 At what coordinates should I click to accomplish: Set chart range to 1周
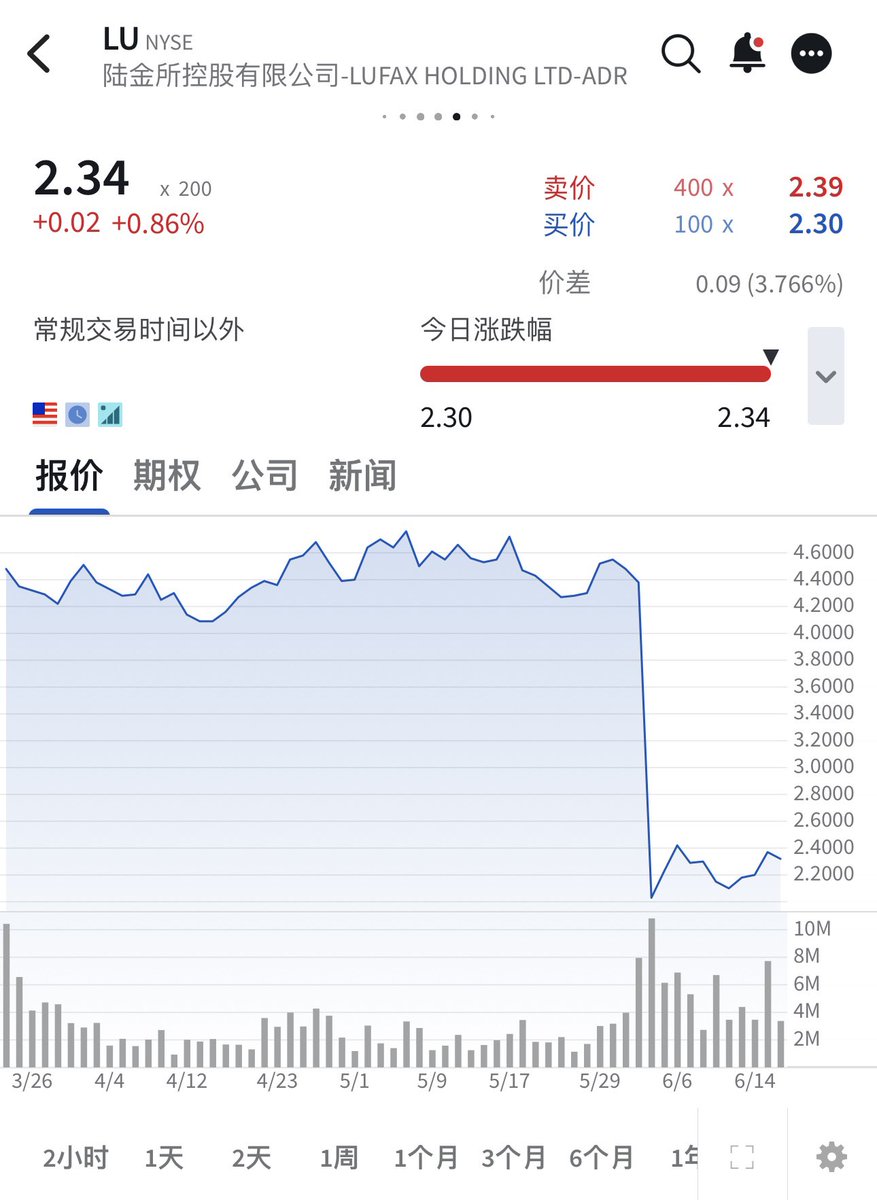(339, 1158)
